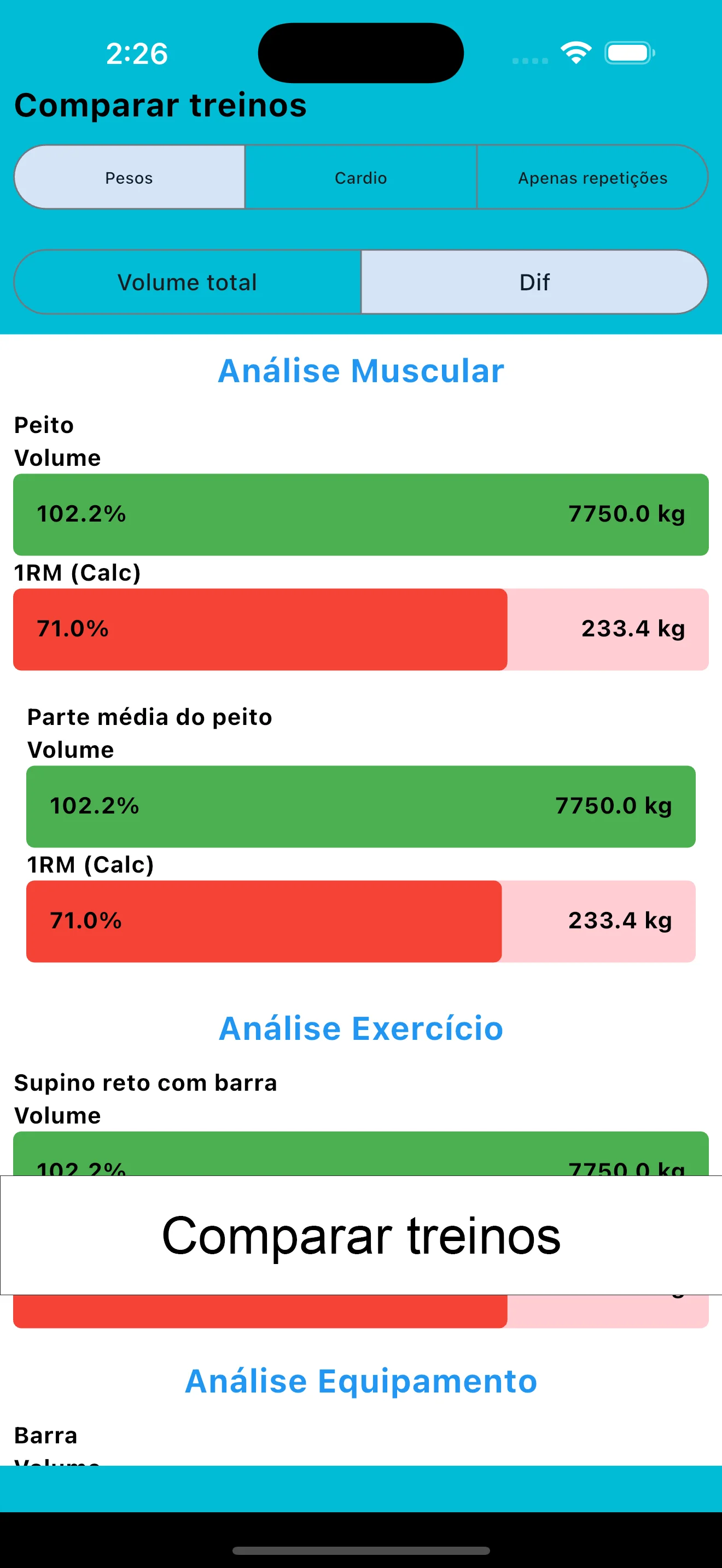The height and width of the screenshot is (1568, 722).
Task: Open the Análise Equipamento section header
Action: tap(360, 1380)
